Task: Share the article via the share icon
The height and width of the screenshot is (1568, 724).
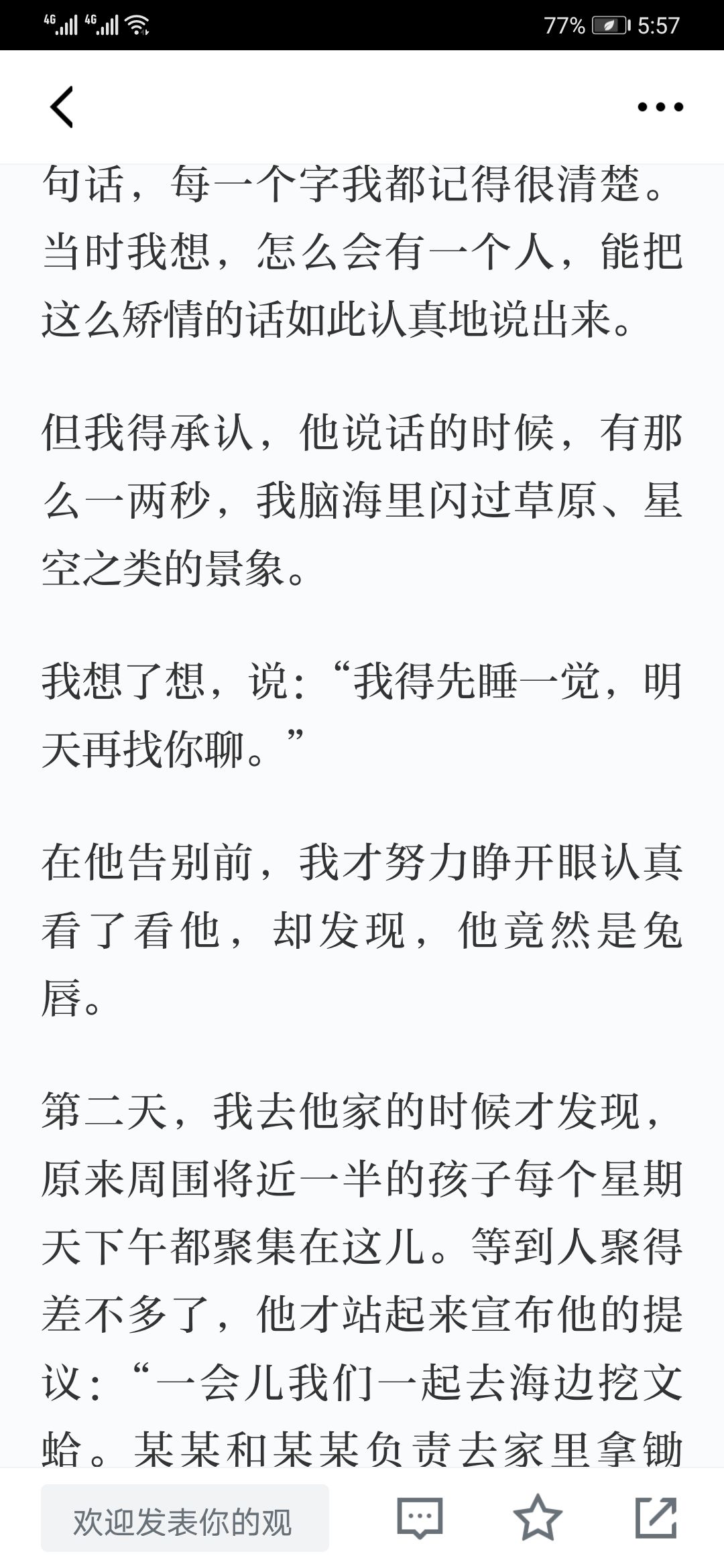Action: tap(655, 1518)
